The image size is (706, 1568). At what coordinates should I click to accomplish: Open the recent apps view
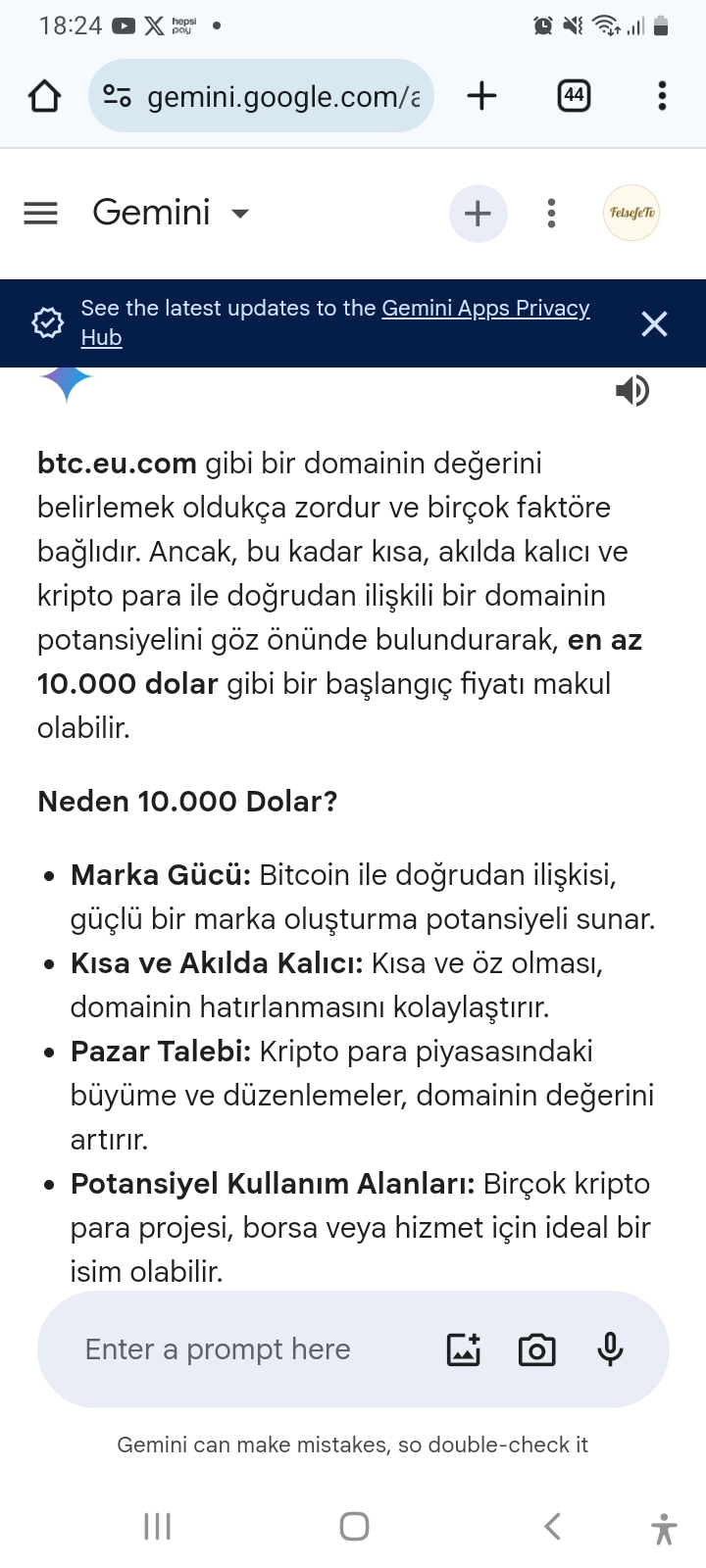pos(157,1526)
